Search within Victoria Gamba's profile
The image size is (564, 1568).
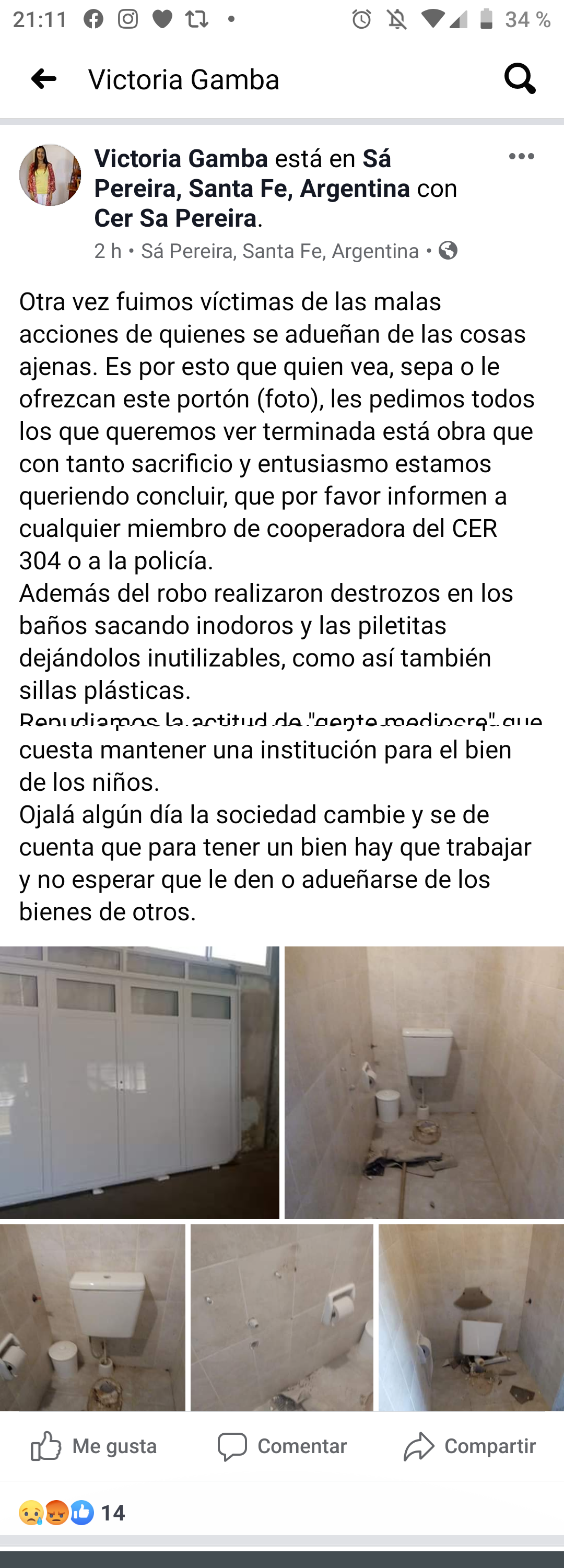520,78
